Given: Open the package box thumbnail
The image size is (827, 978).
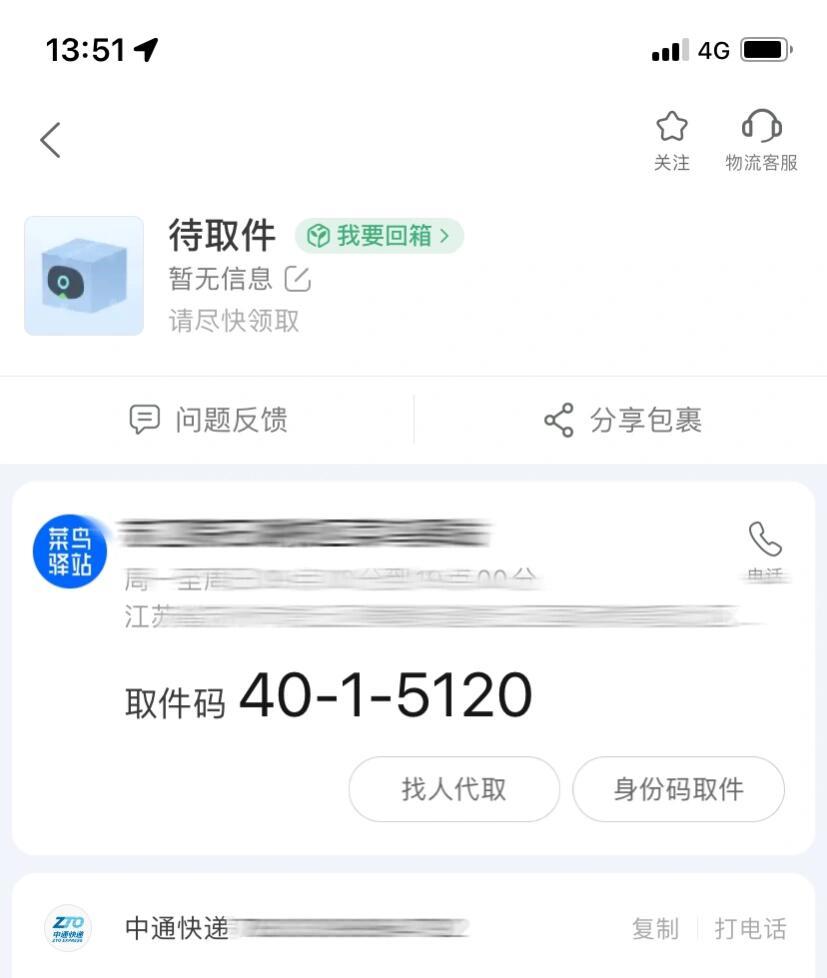Looking at the screenshot, I should coord(84,276).
